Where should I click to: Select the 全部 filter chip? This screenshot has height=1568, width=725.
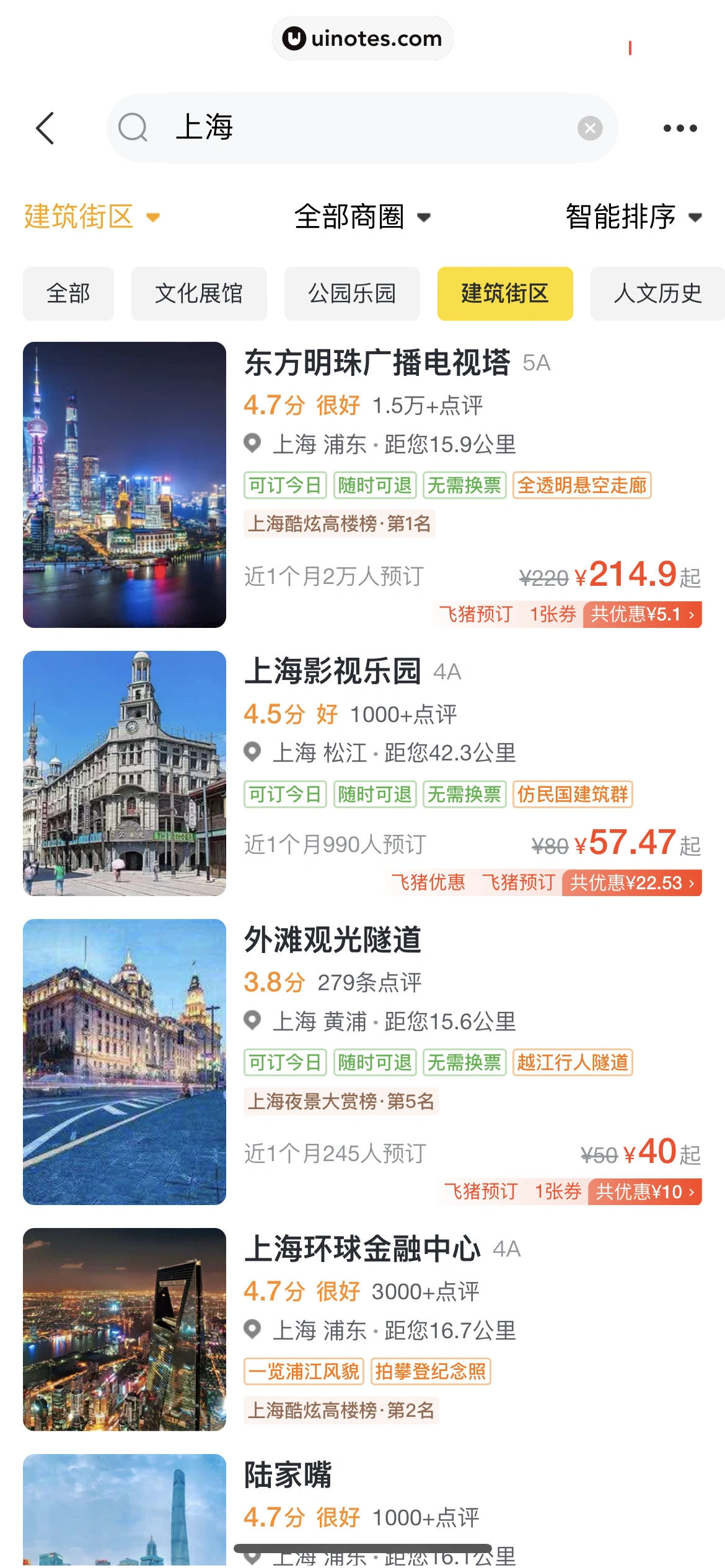pyautogui.click(x=68, y=294)
